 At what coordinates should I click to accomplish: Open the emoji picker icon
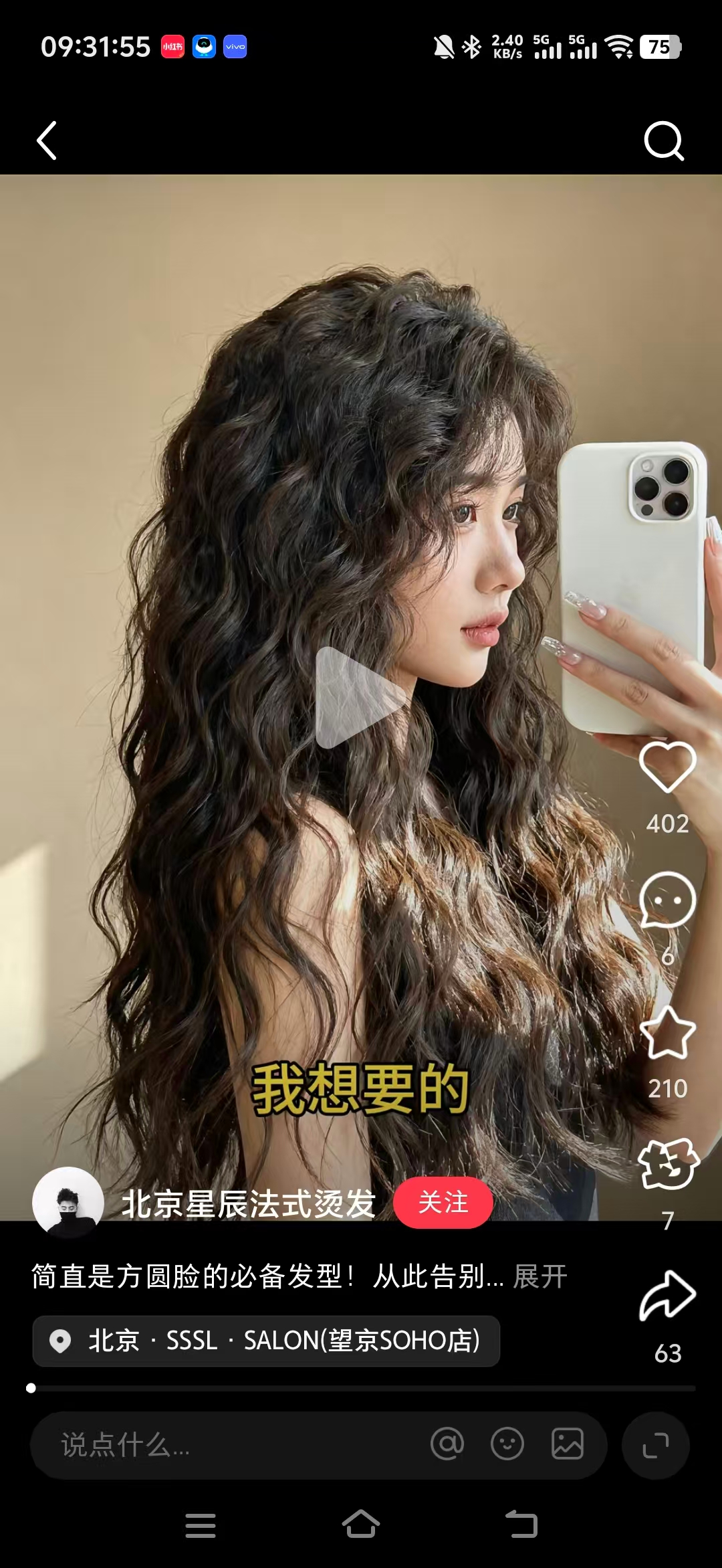click(x=507, y=1444)
